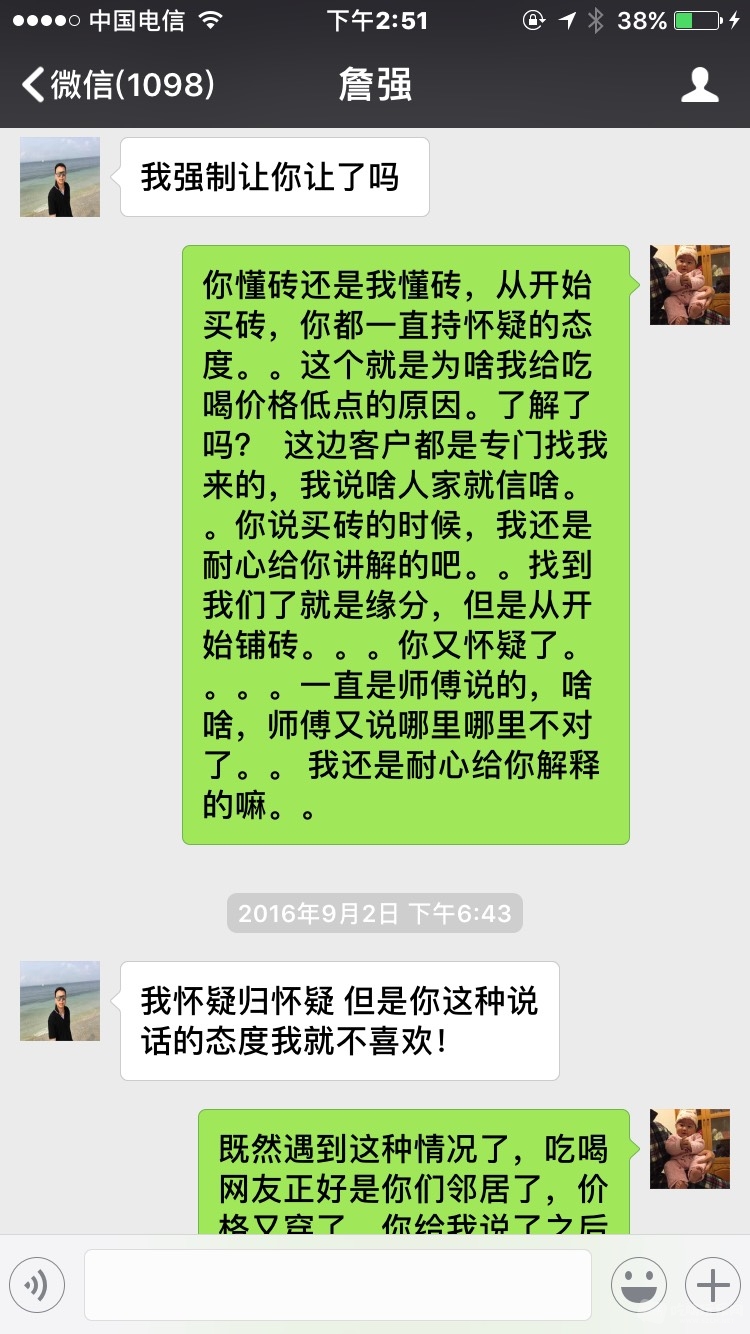
Task: Open the plus attachments menu
Action: [712, 1285]
